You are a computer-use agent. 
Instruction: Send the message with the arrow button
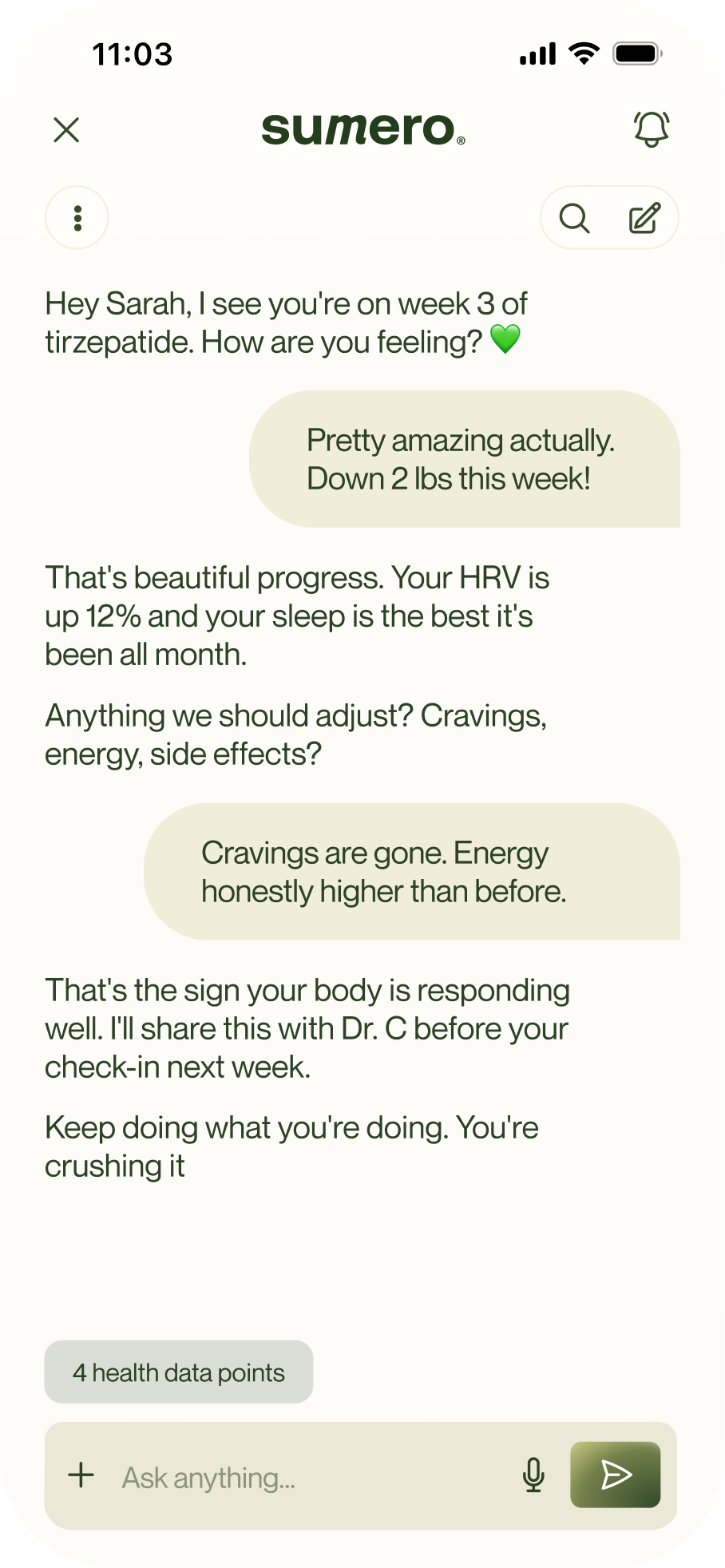616,1475
